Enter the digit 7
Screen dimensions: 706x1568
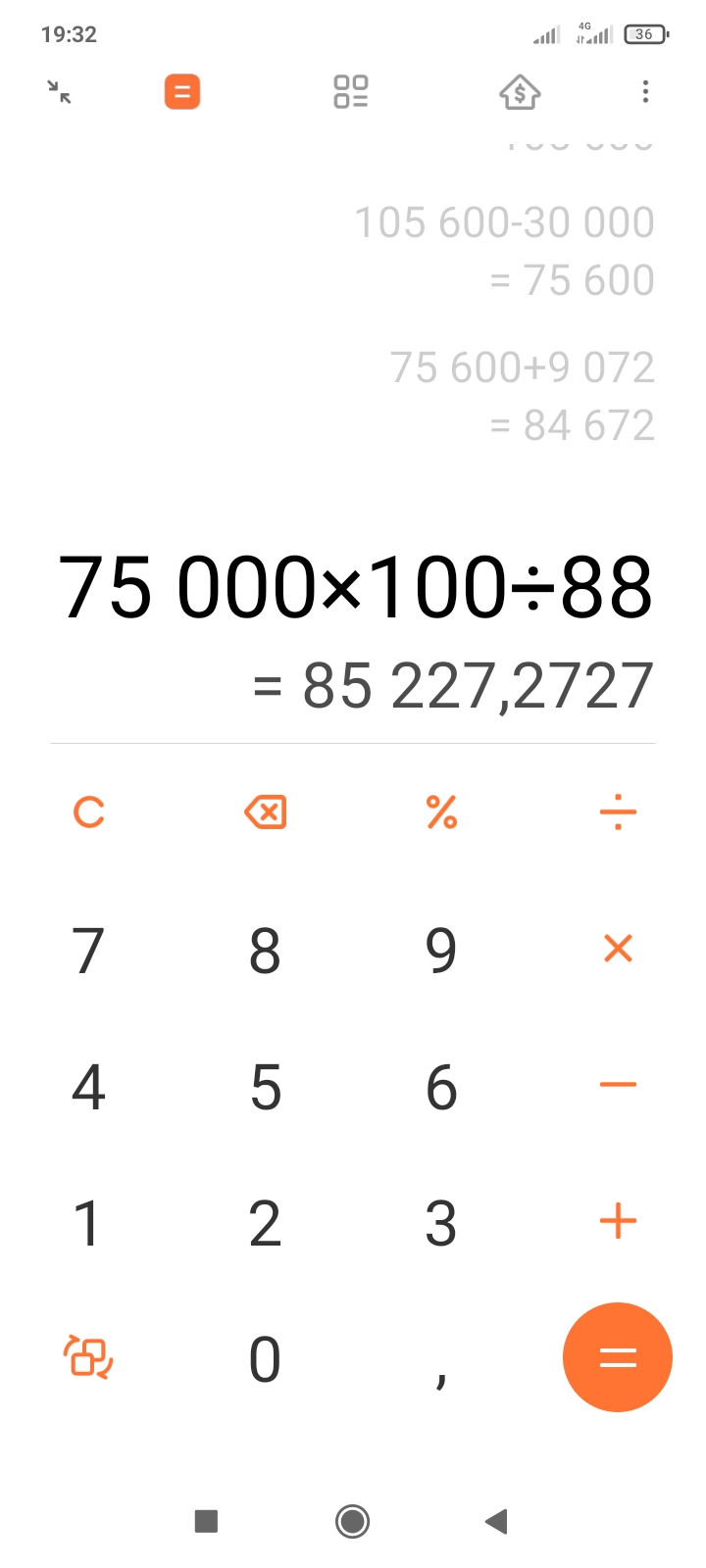[x=89, y=950]
